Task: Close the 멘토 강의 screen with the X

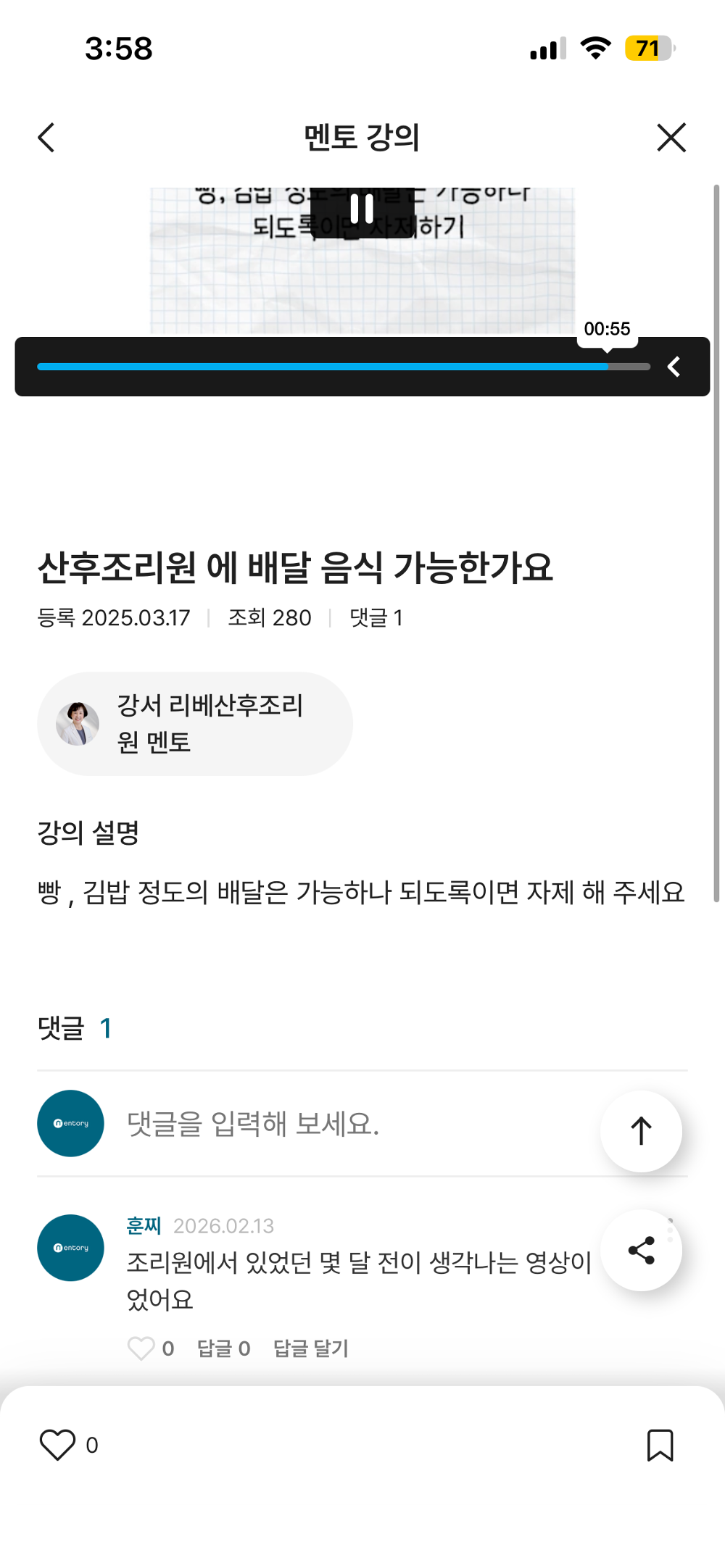Action: [671, 137]
